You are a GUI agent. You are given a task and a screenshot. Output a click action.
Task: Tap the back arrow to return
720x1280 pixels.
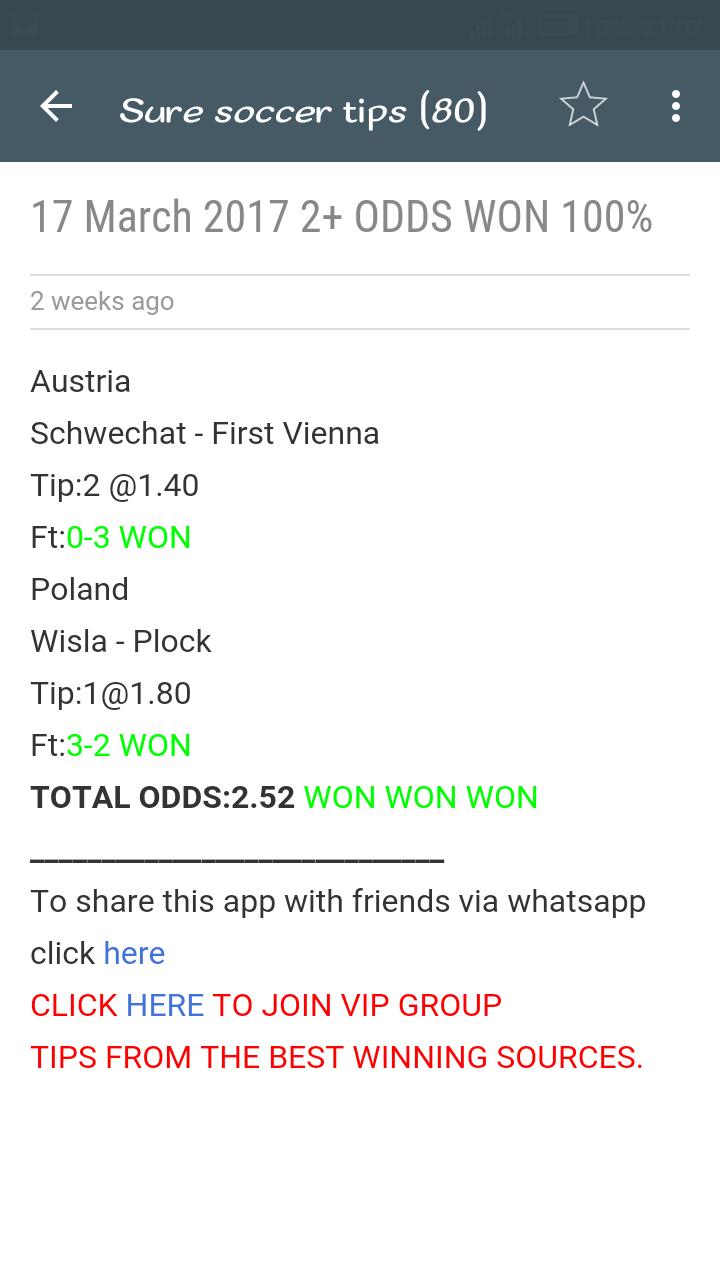point(57,106)
